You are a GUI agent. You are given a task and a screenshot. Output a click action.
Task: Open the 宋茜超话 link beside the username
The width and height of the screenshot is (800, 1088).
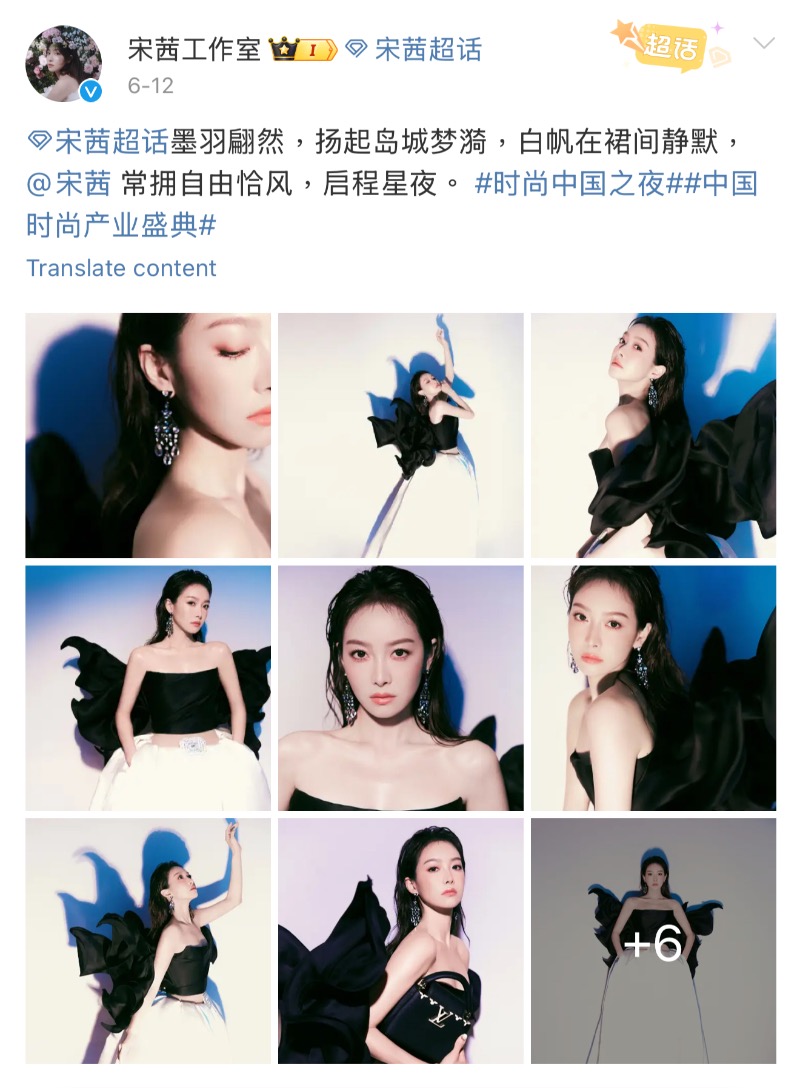click(416, 48)
